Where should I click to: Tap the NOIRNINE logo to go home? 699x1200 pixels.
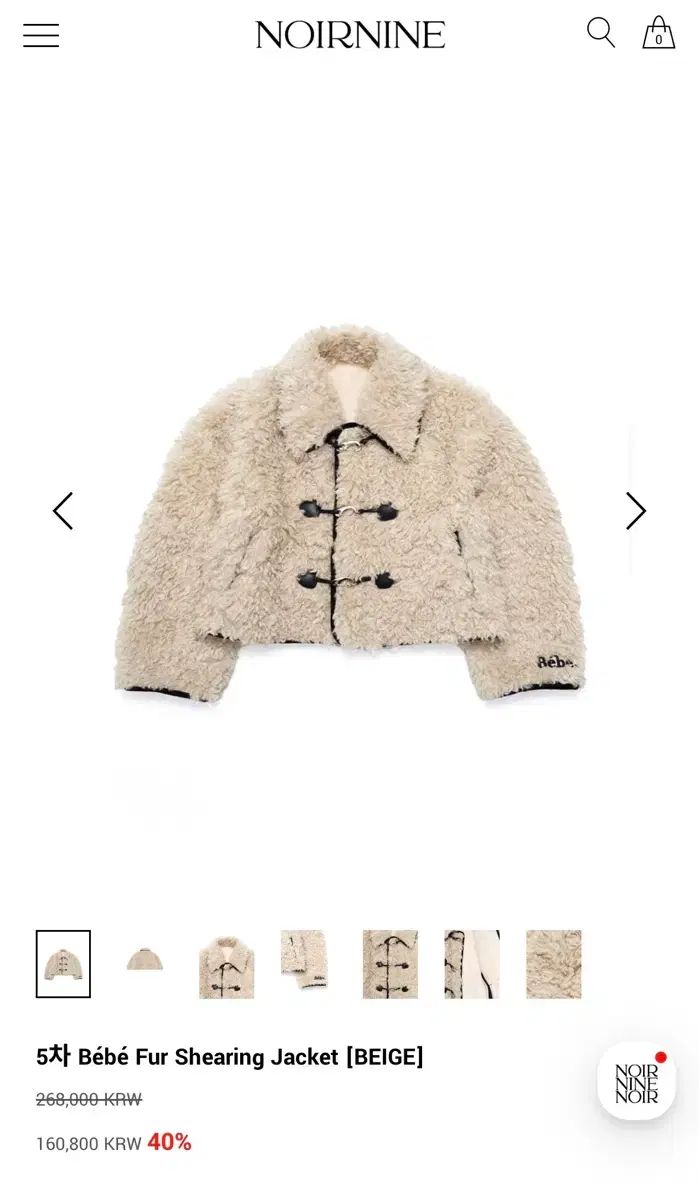pyautogui.click(x=350, y=35)
